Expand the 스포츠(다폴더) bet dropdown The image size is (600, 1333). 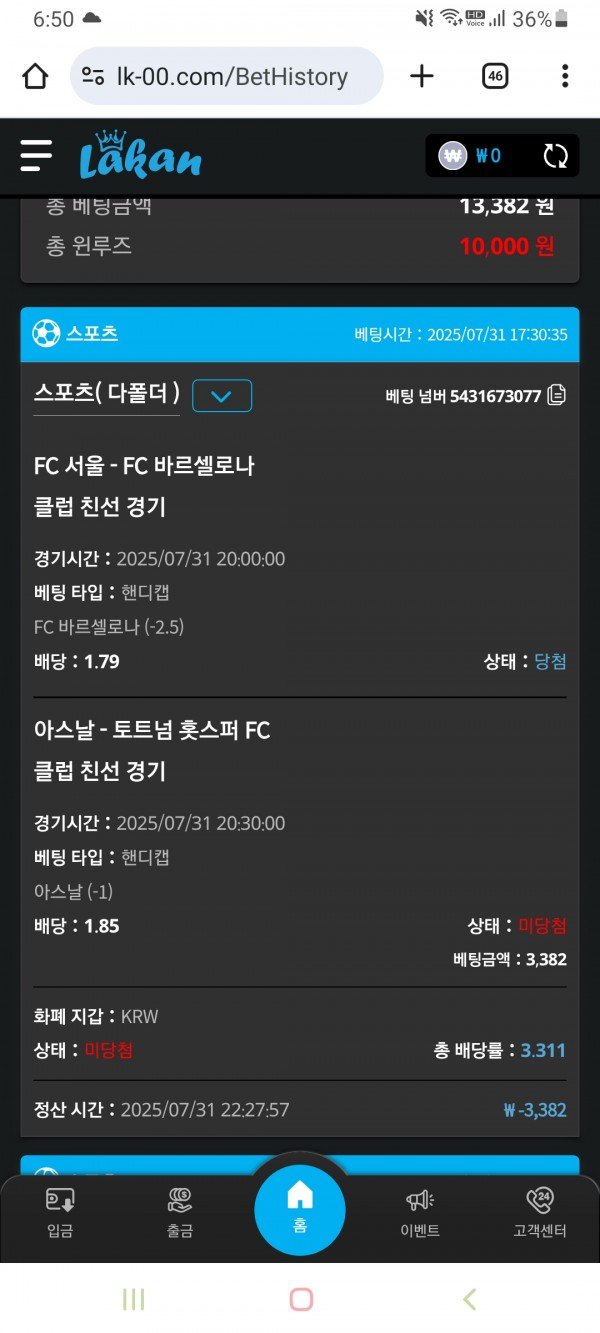click(222, 396)
